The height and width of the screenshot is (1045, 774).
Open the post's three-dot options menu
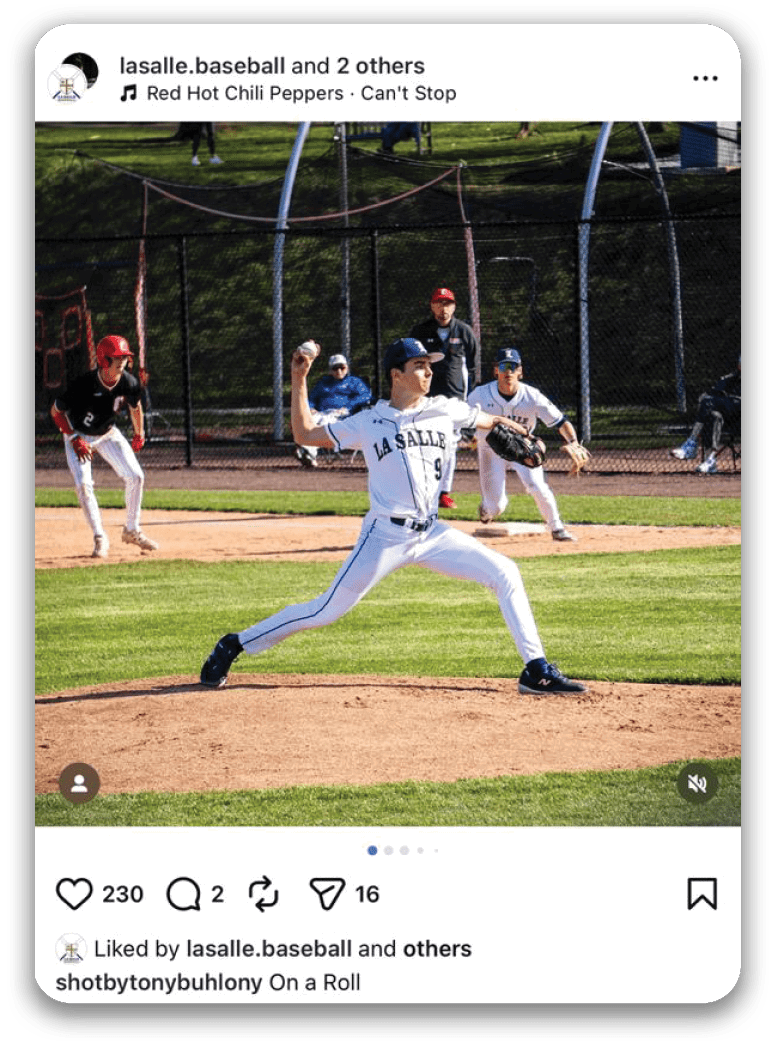coord(705,79)
